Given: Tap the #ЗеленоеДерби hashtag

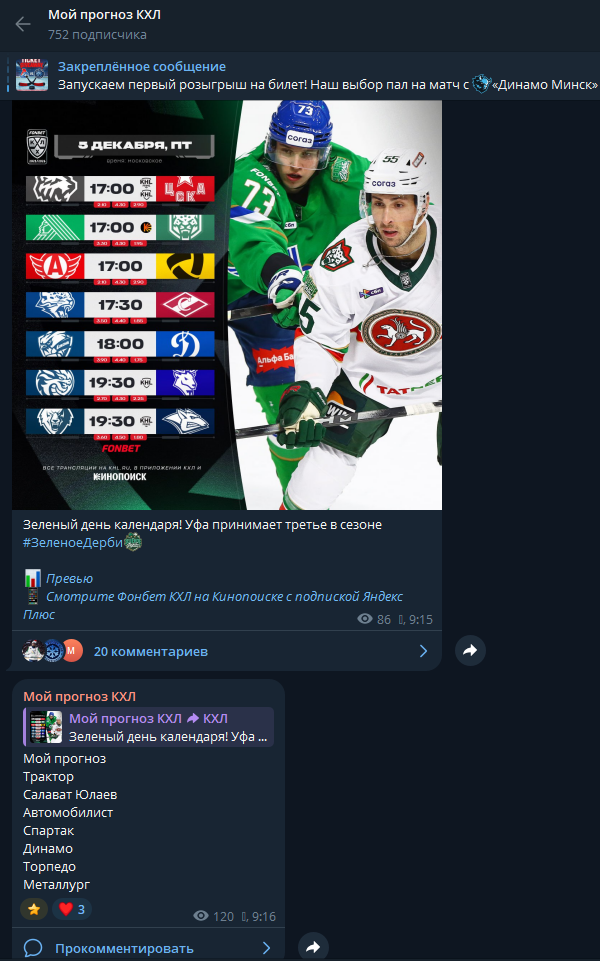Looking at the screenshot, I should [74, 542].
